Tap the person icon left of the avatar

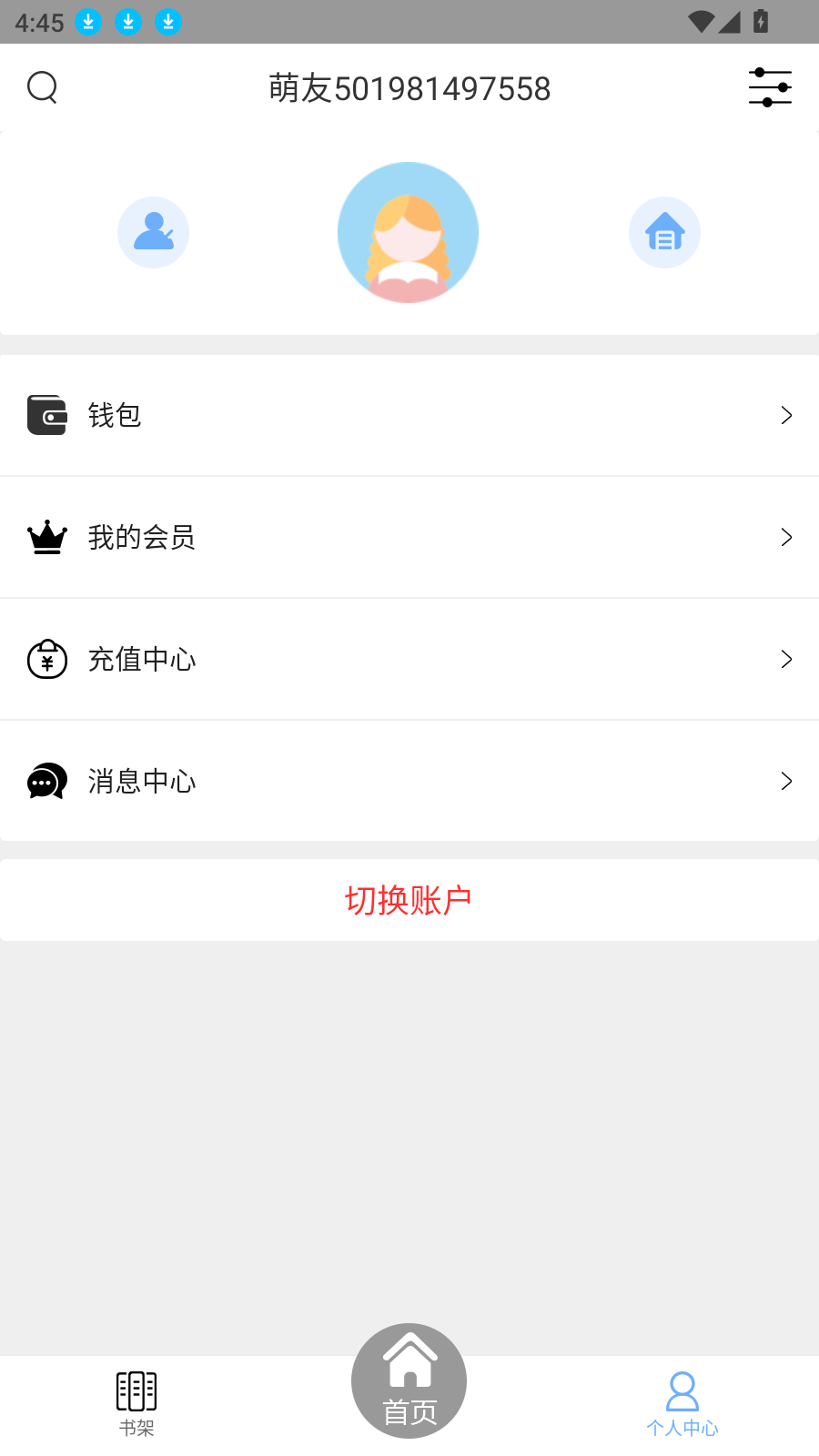click(x=153, y=232)
